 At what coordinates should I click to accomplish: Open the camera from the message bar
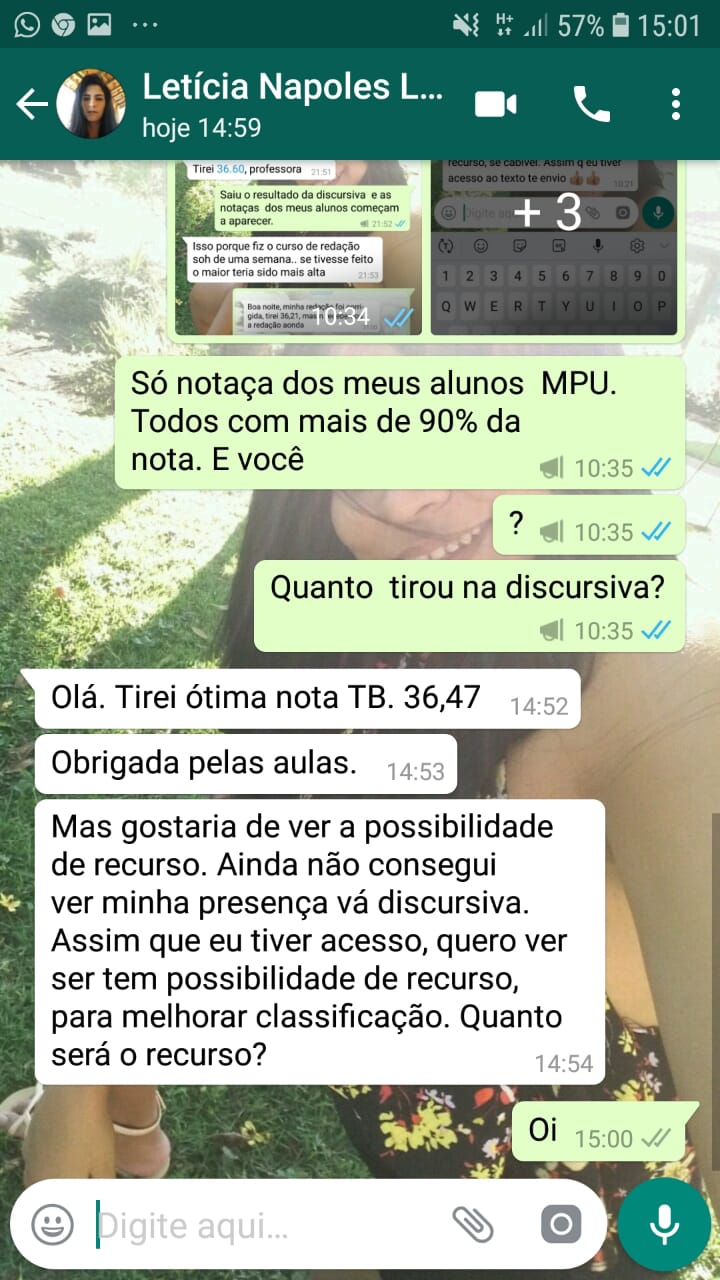(x=560, y=1224)
